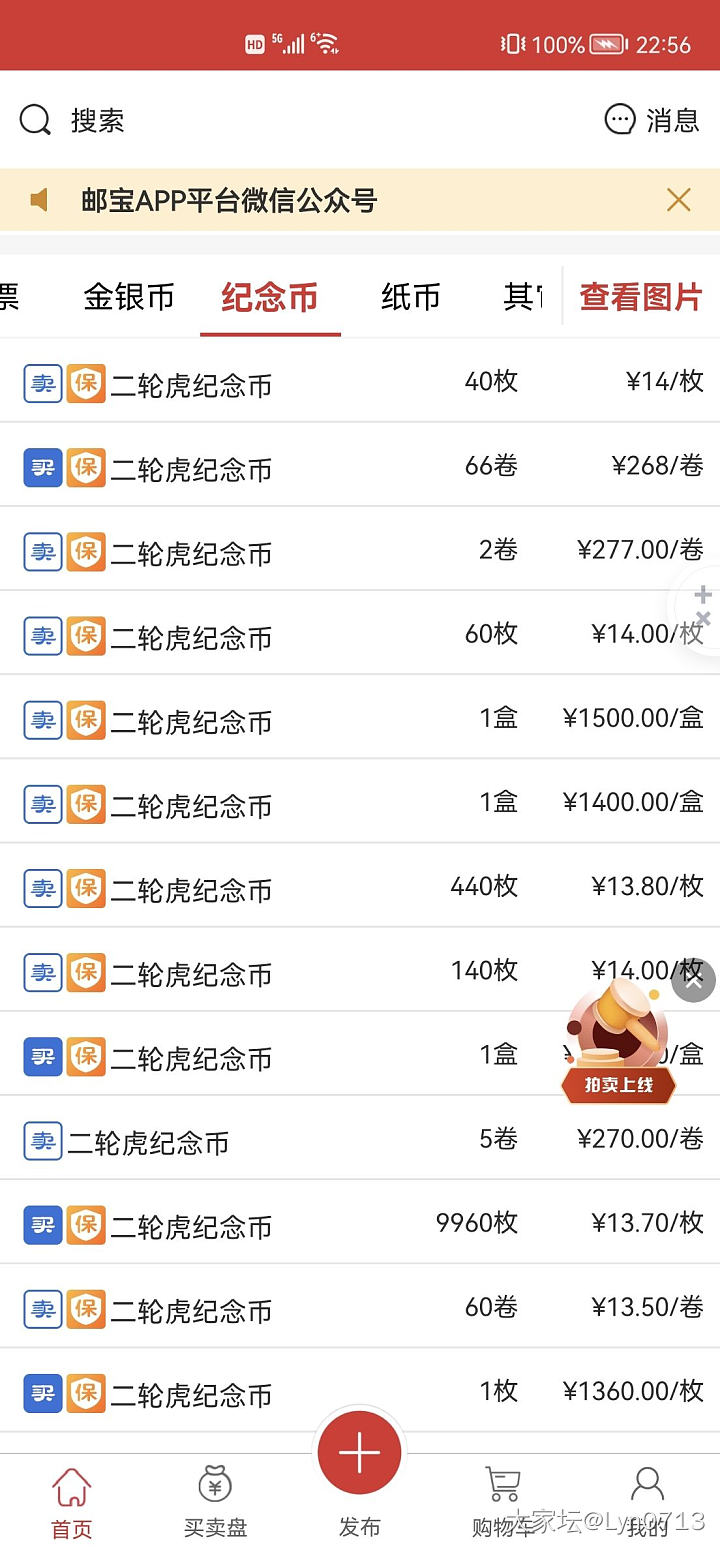Go to the 首页 home tab

72,1502
